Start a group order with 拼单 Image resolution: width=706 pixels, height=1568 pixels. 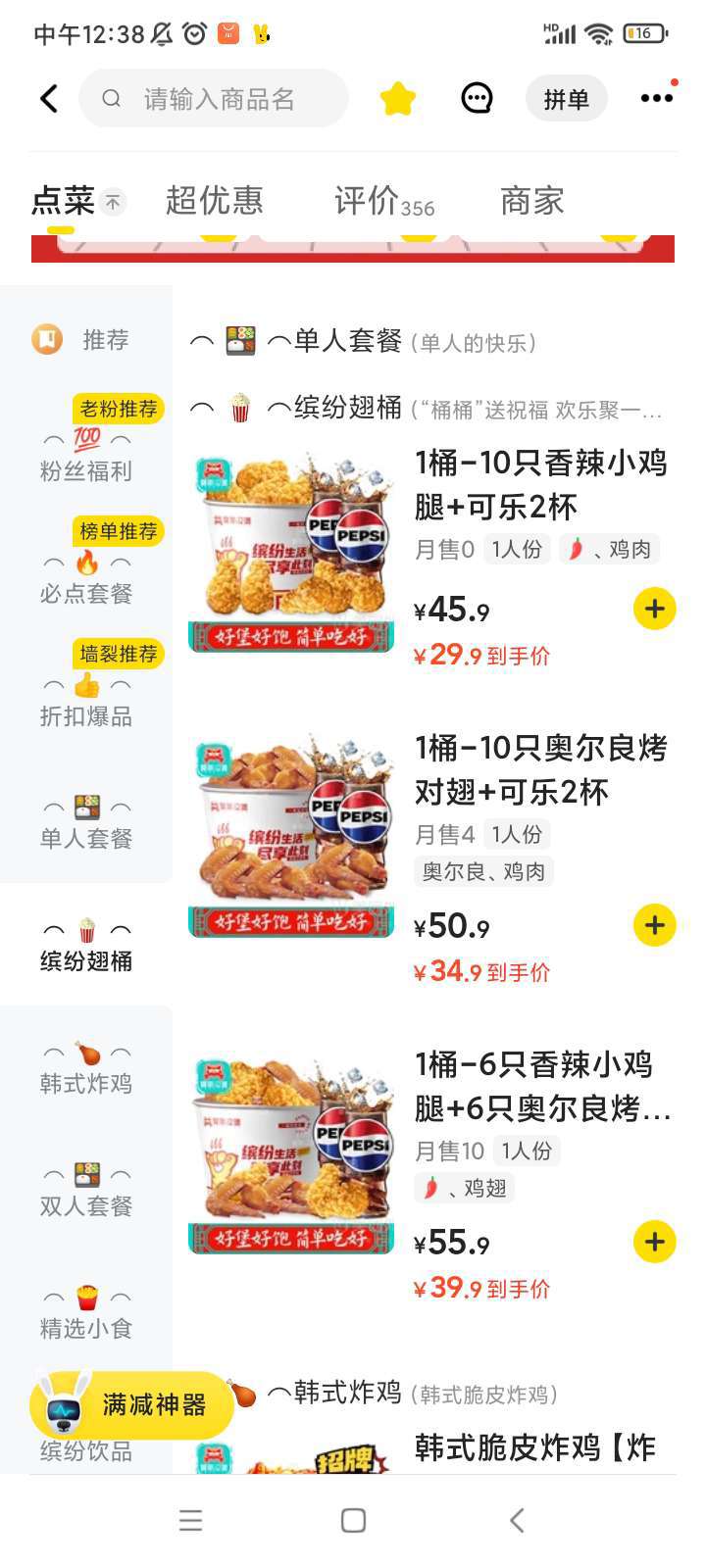click(x=566, y=99)
